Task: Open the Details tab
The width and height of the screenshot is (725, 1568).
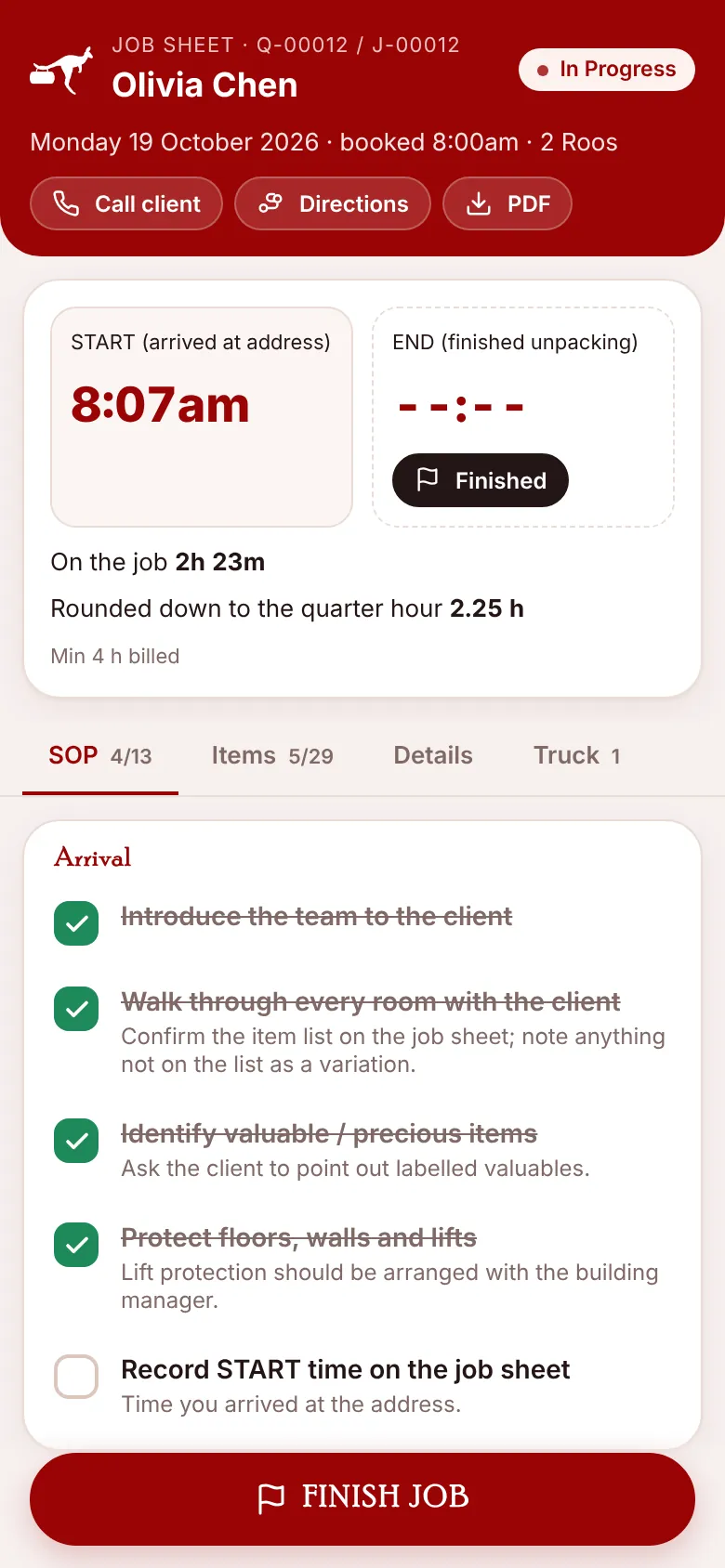Action: pyautogui.click(x=433, y=755)
